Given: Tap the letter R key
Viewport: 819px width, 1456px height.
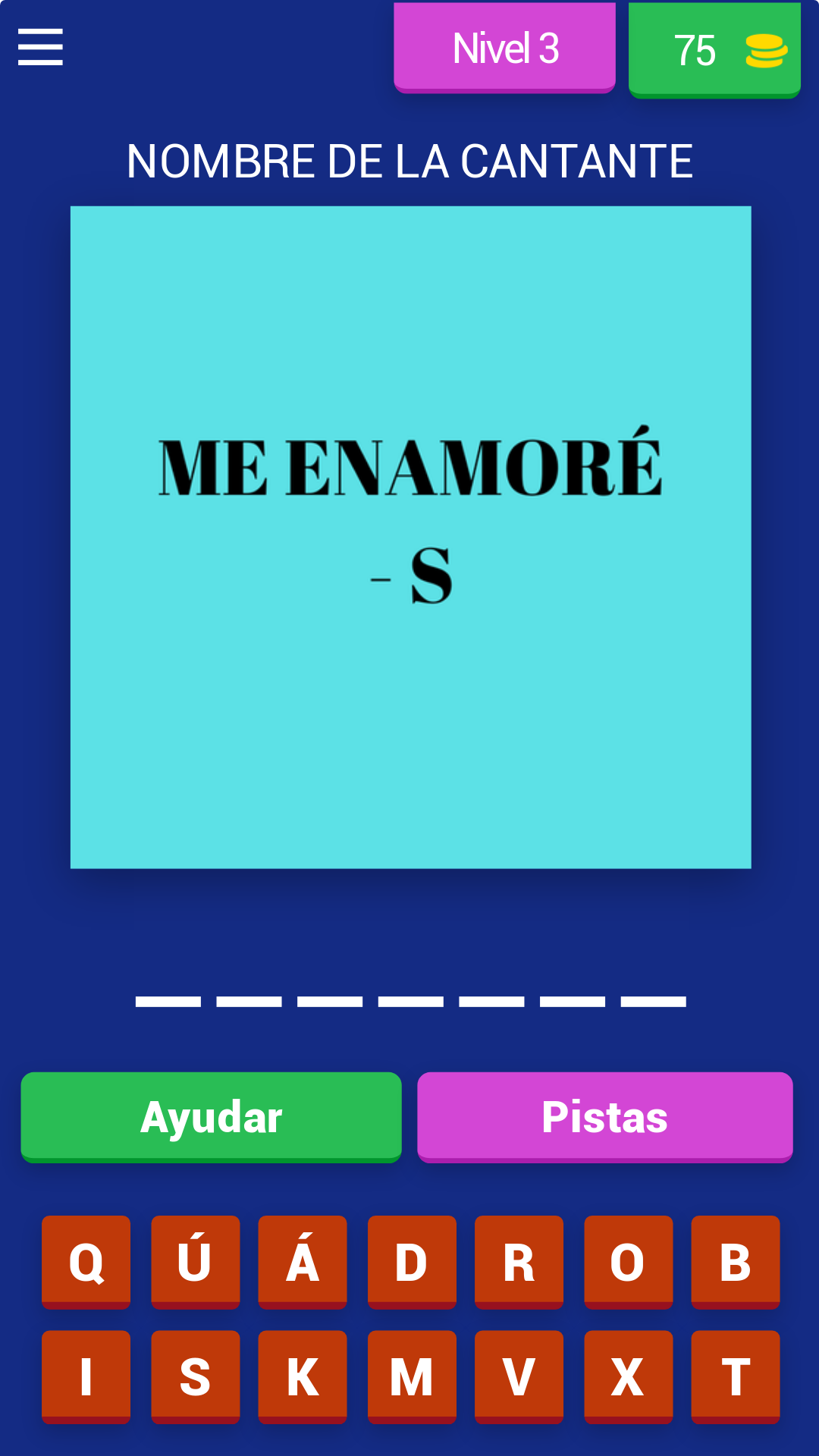Looking at the screenshot, I should (x=519, y=1261).
